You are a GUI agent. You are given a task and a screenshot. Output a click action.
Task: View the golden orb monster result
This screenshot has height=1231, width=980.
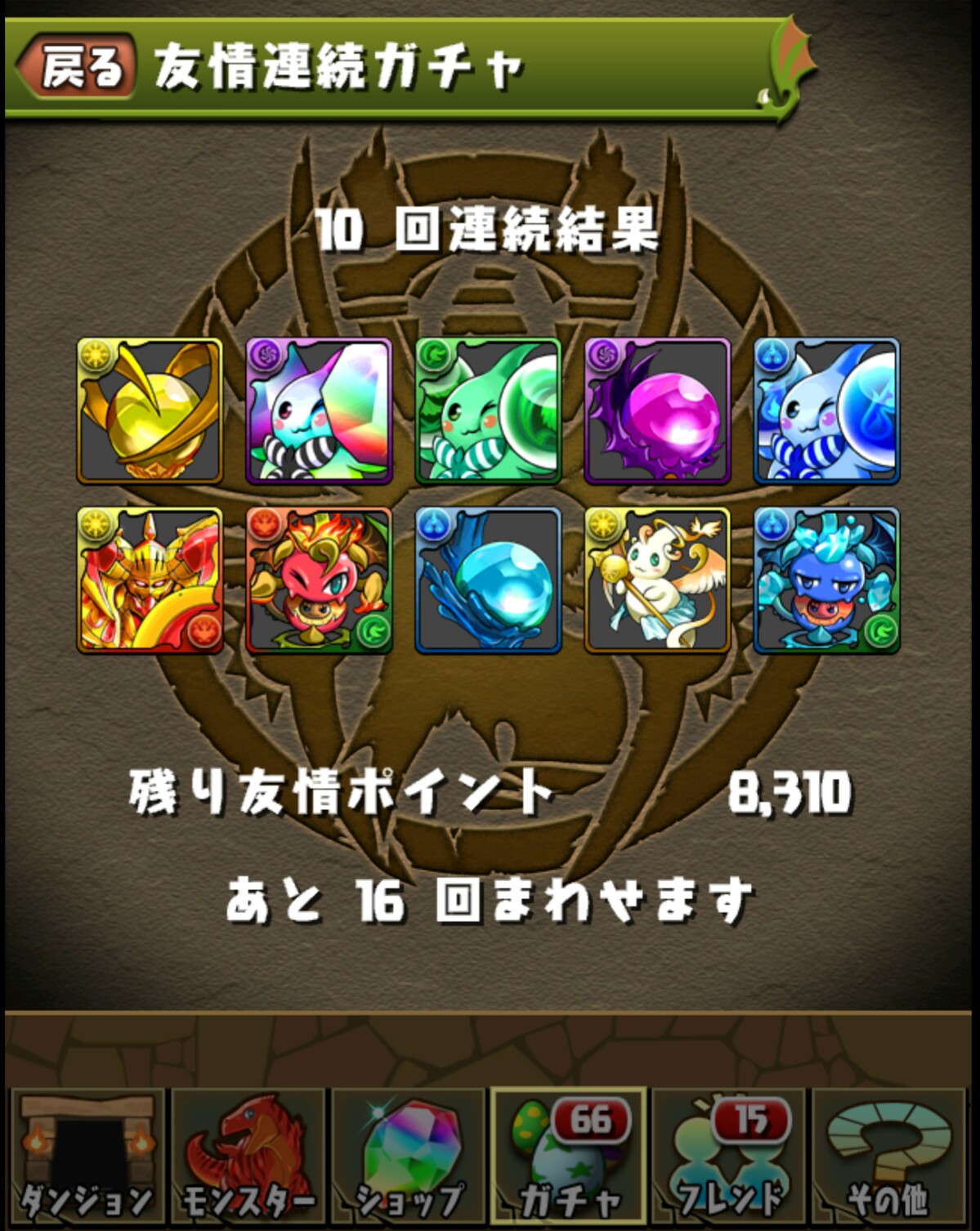pyautogui.click(x=150, y=411)
